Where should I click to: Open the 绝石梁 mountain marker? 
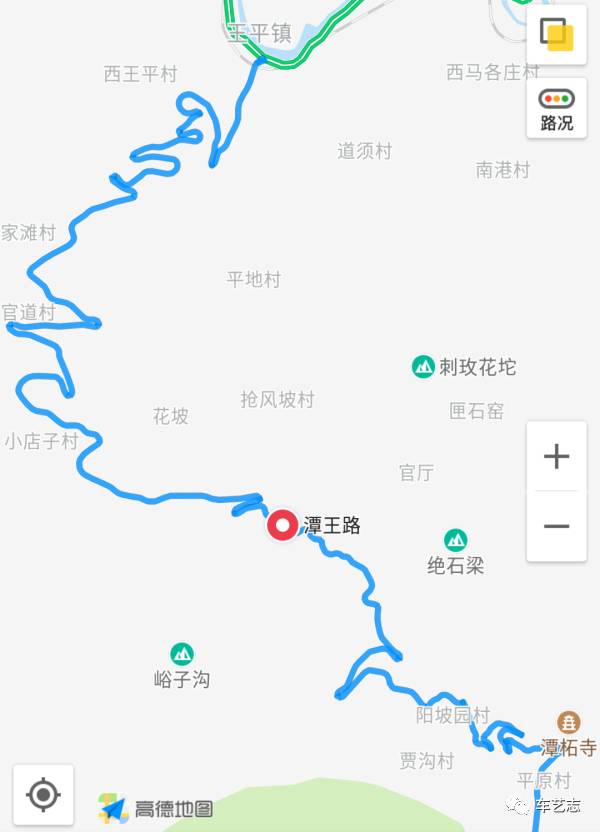coord(455,540)
